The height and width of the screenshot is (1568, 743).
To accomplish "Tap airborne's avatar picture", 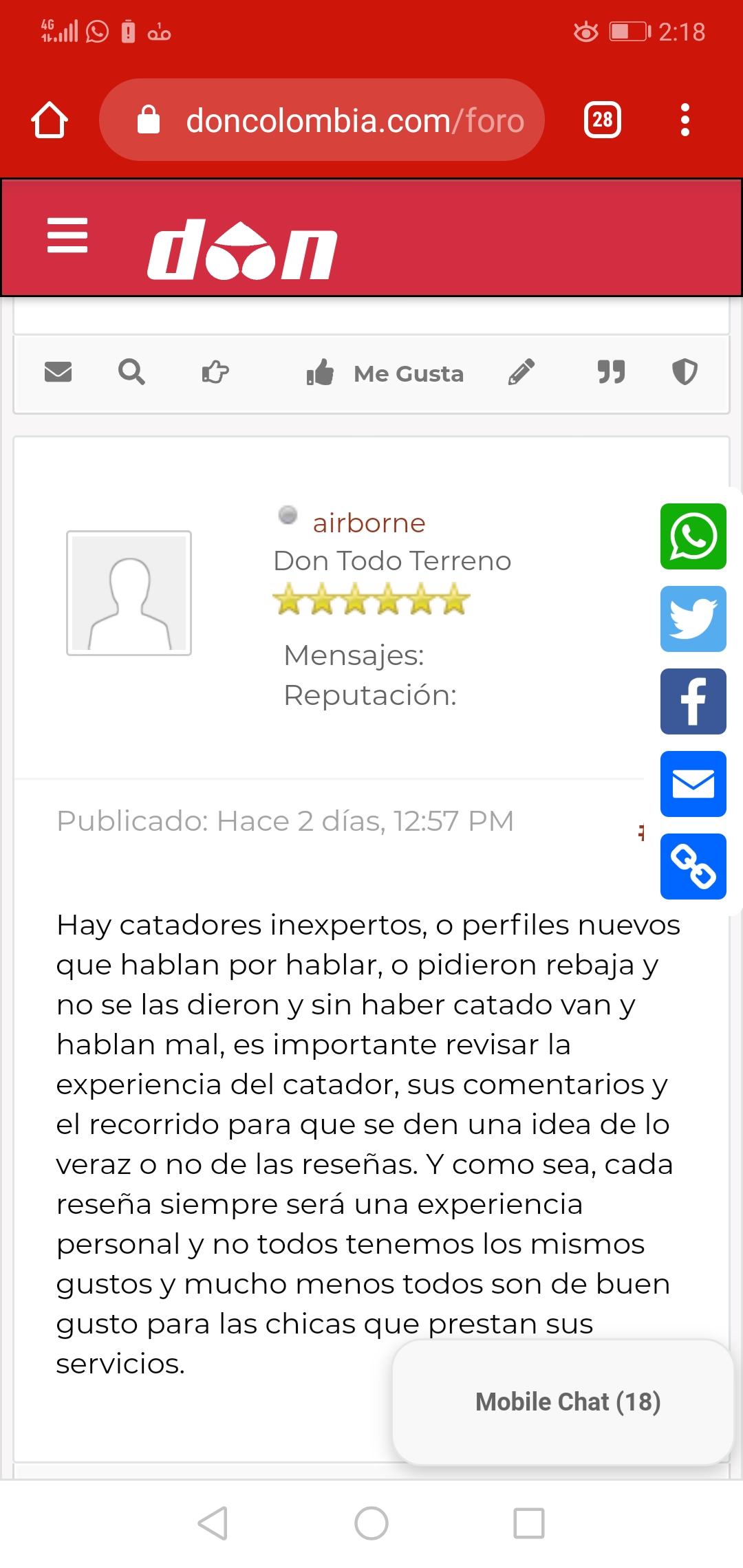I will [129, 593].
